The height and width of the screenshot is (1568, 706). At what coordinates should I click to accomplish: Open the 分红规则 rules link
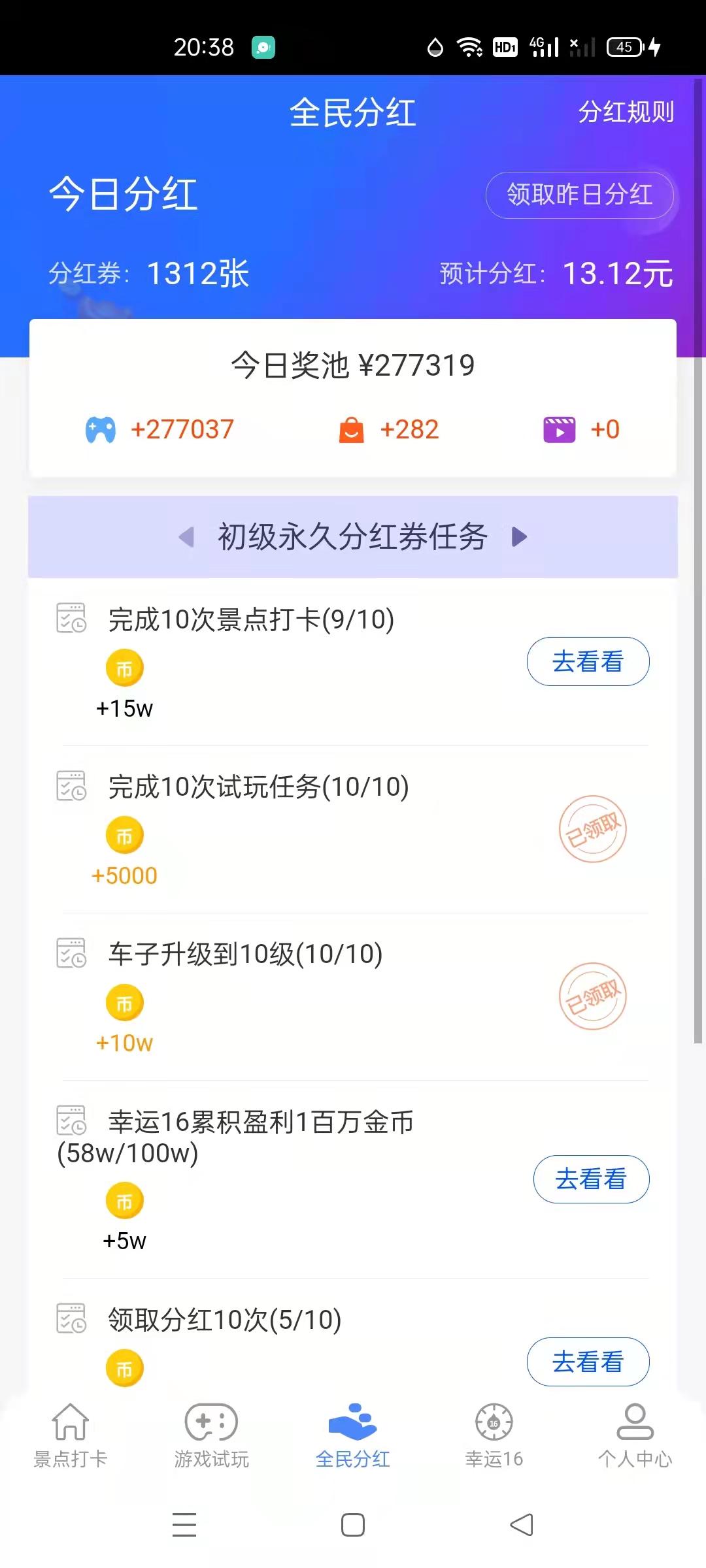[626, 112]
